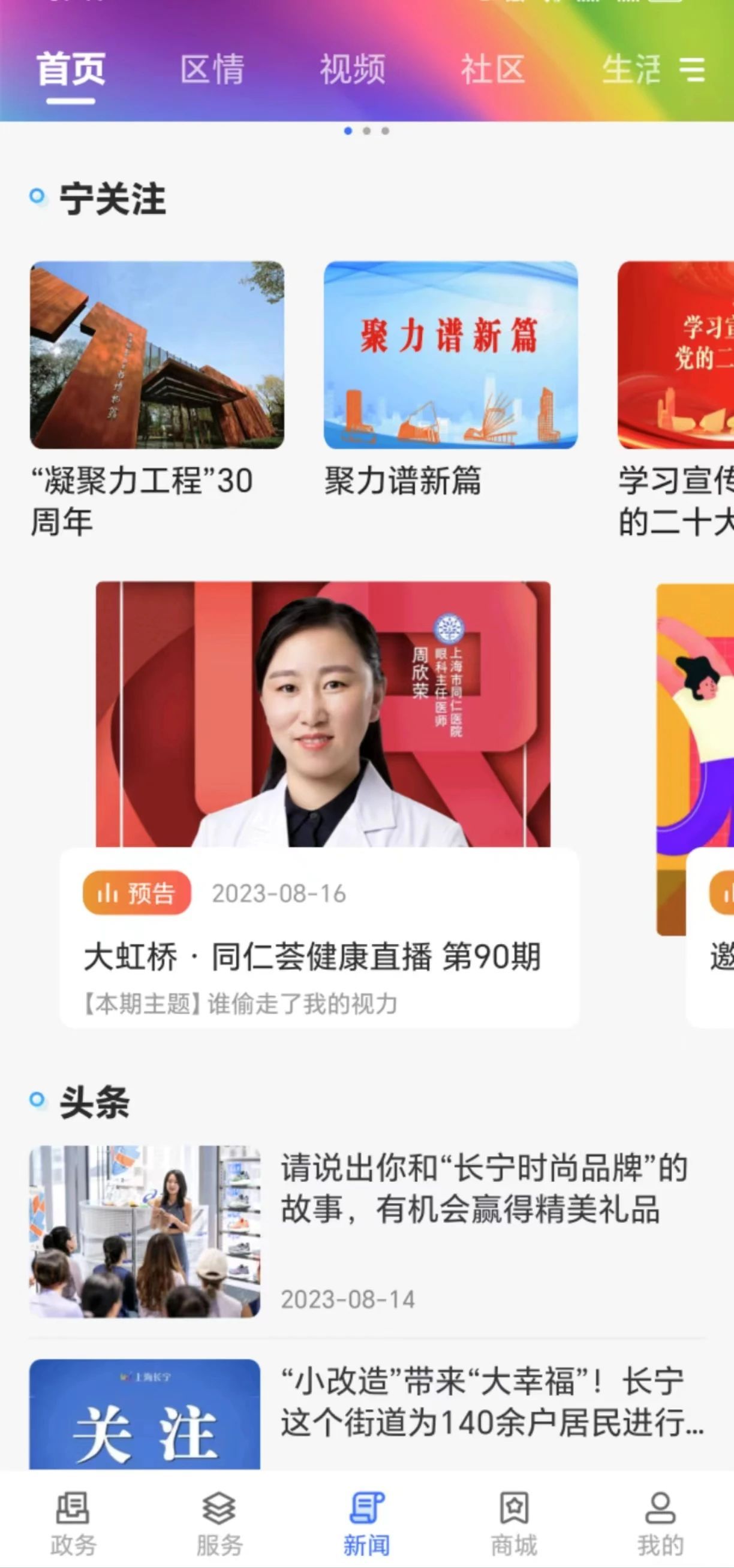Switch to the 社区 top tab
The image size is (734, 1568).
tap(492, 70)
